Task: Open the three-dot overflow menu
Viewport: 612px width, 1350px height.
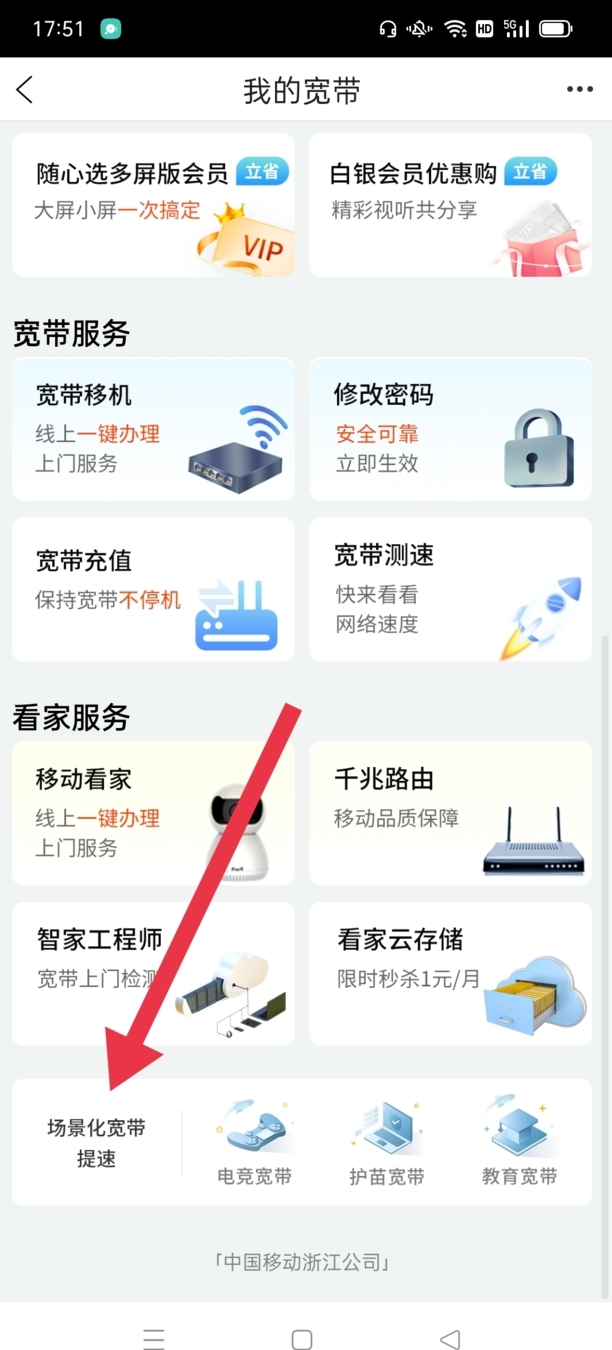Action: [x=580, y=90]
